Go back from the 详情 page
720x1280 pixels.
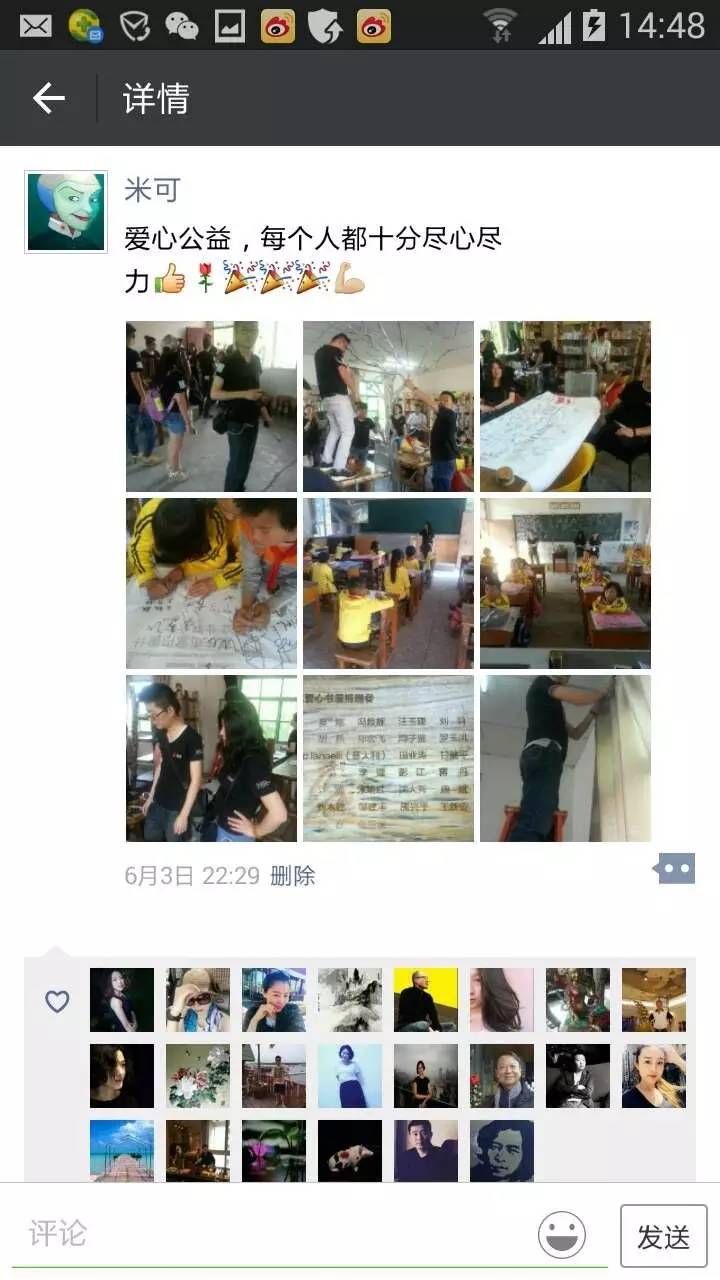[48, 98]
